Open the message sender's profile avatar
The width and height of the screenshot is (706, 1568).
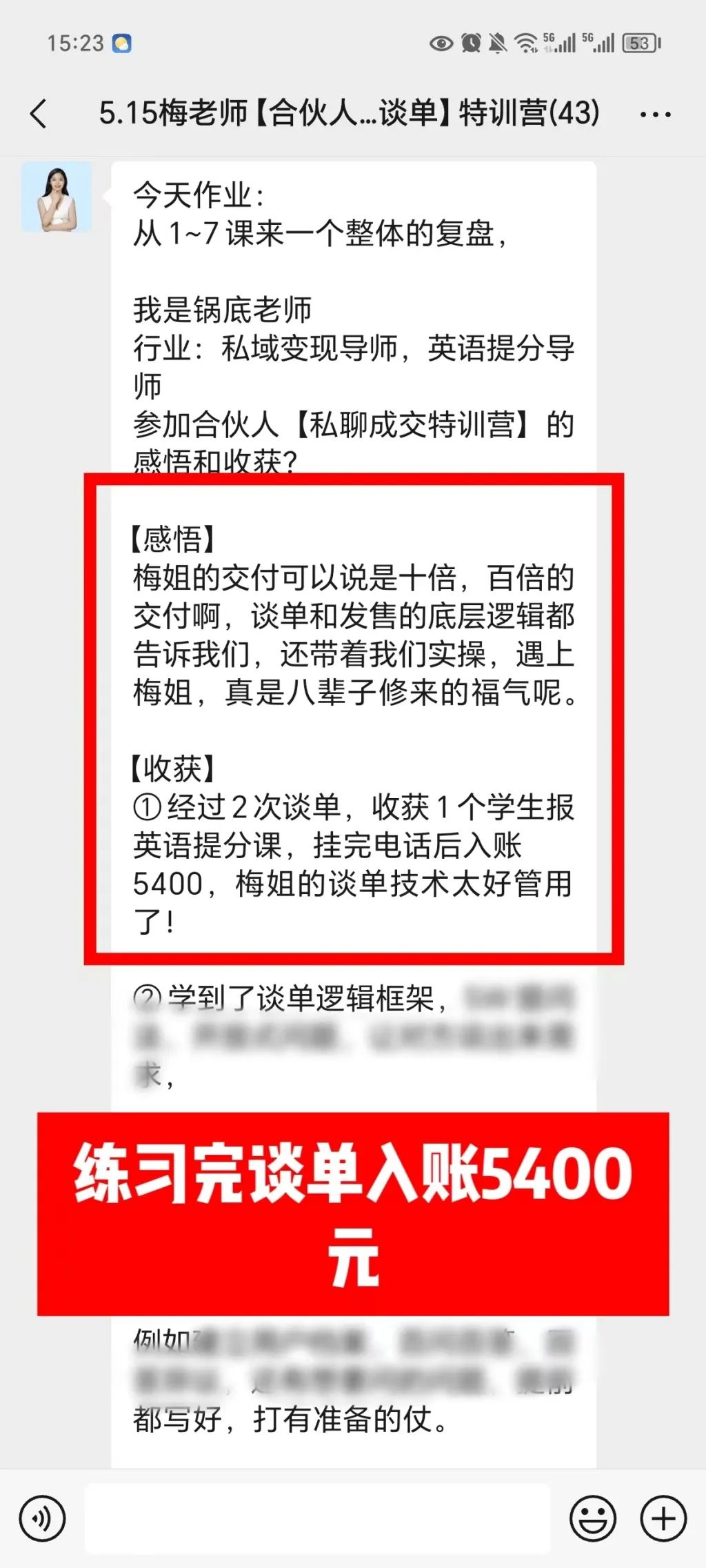point(57,197)
